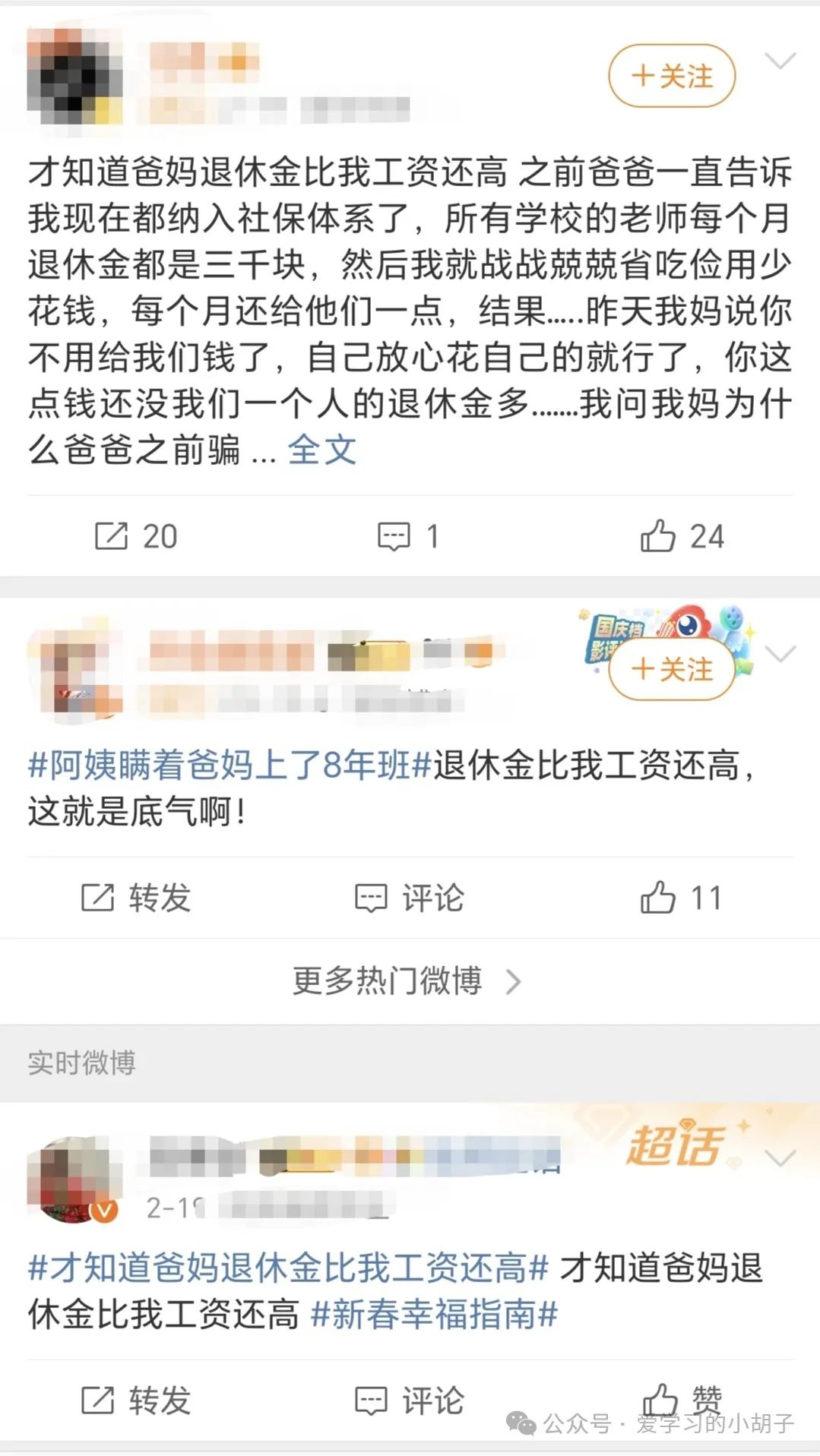Repost the first post with 20 shares
This screenshot has width=820, height=1456.
pos(136,536)
